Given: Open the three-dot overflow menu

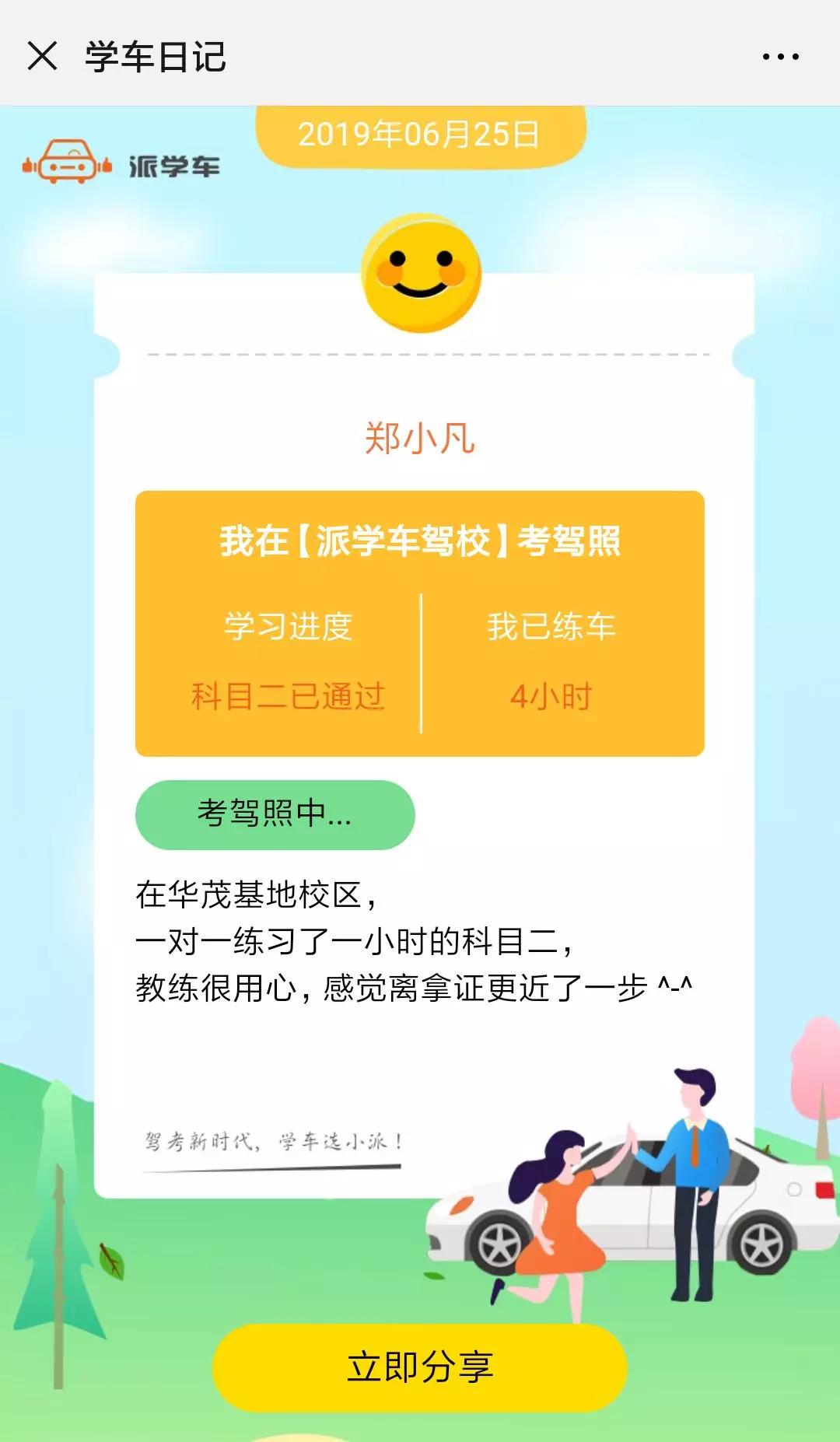Looking at the screenshot, I should coord(780,57).
